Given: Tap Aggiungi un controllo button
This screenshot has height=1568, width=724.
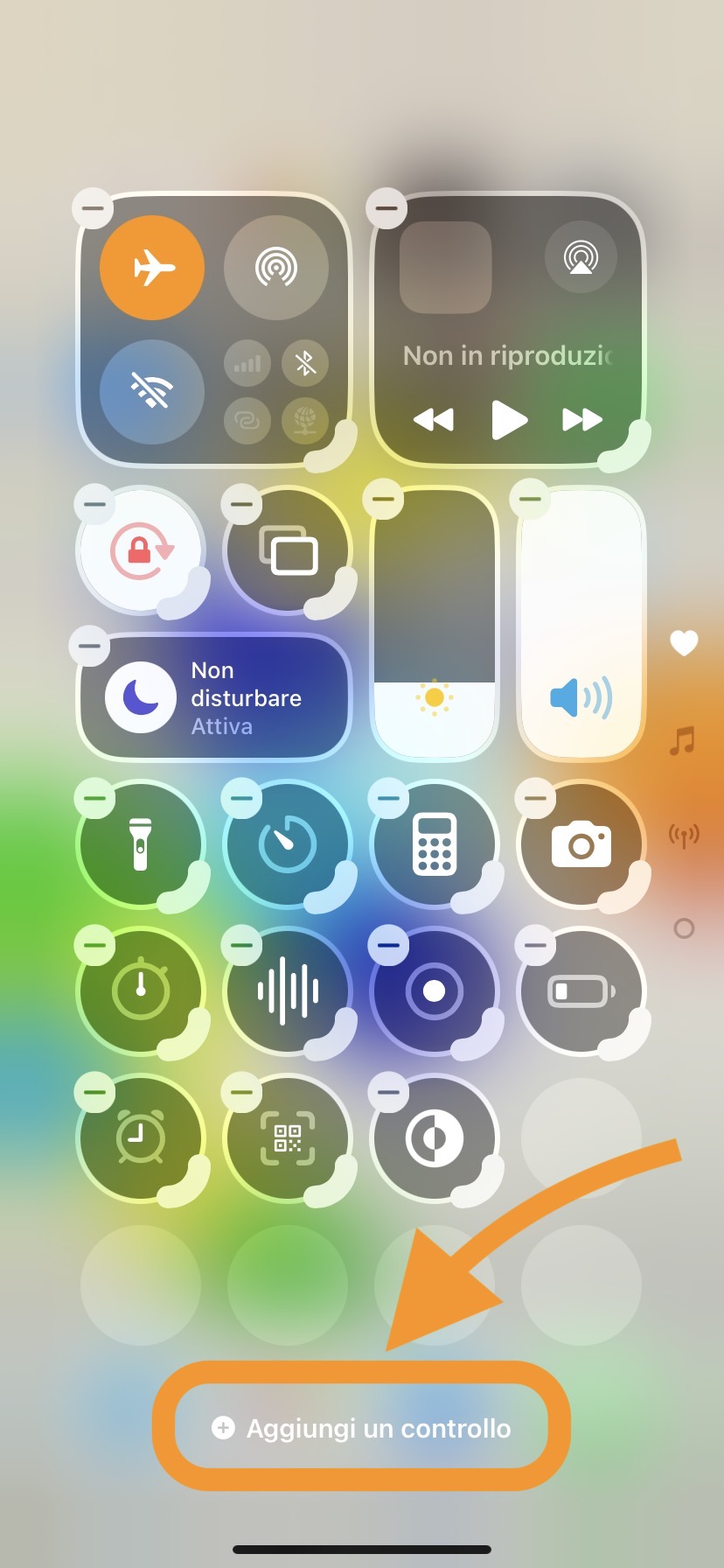Looking at the screenshot, I should click(x=361, y=1428).
